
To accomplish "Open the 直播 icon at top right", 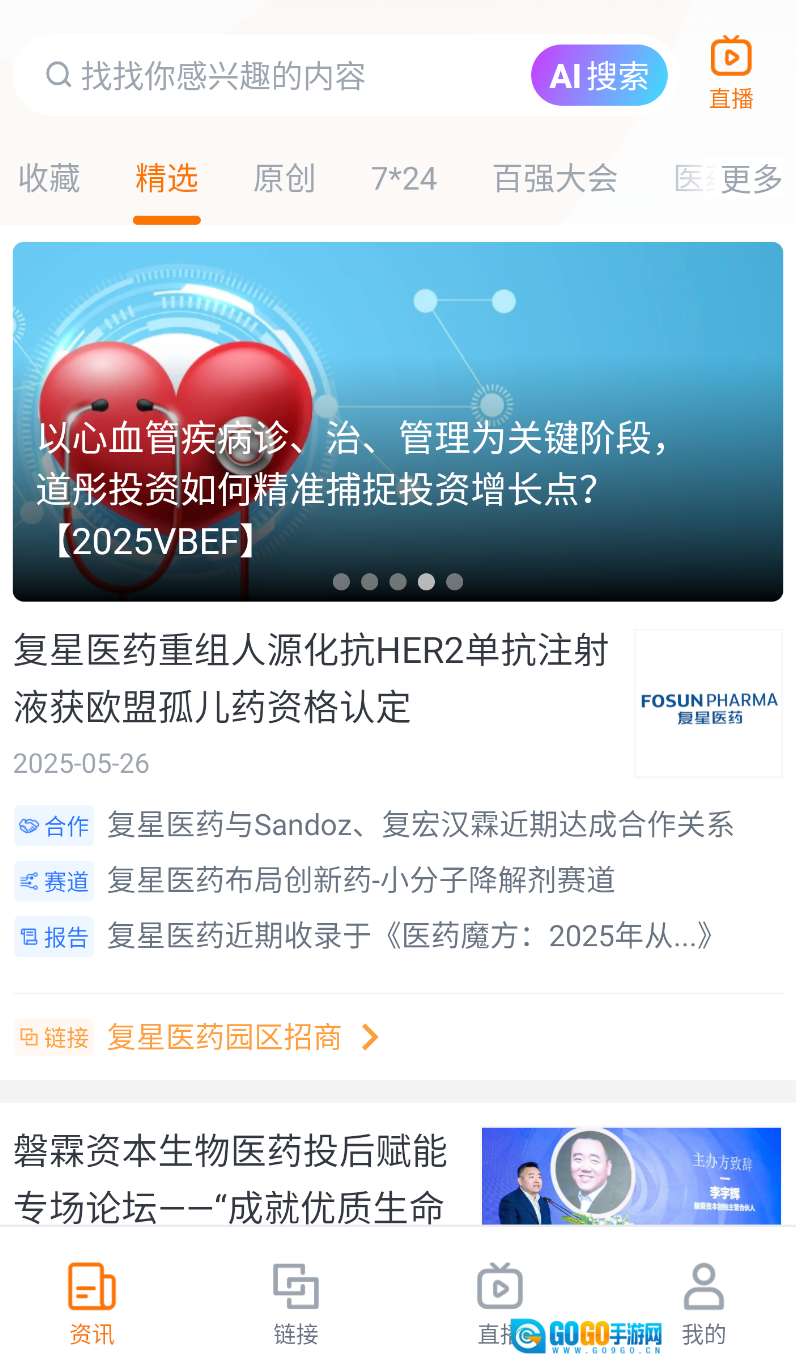I will (731, 72).
